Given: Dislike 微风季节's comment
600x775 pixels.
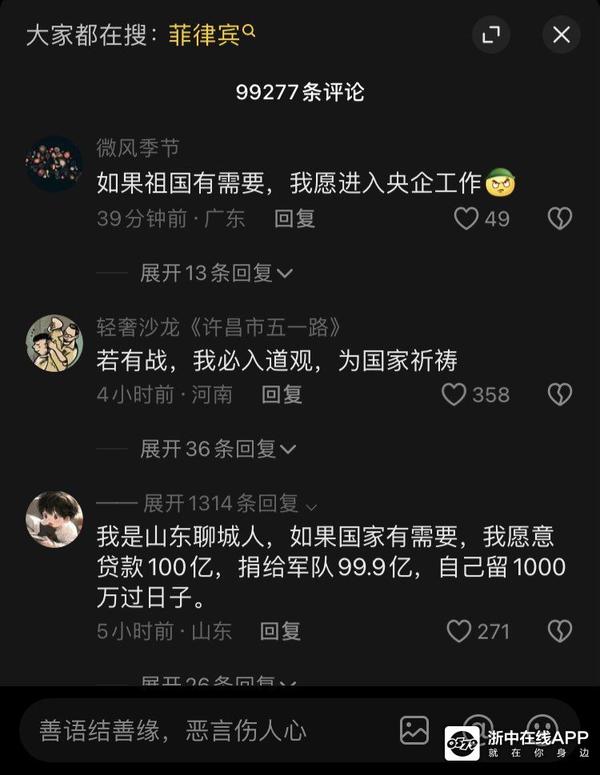Looking at the screenshot, I should [559, 219].
